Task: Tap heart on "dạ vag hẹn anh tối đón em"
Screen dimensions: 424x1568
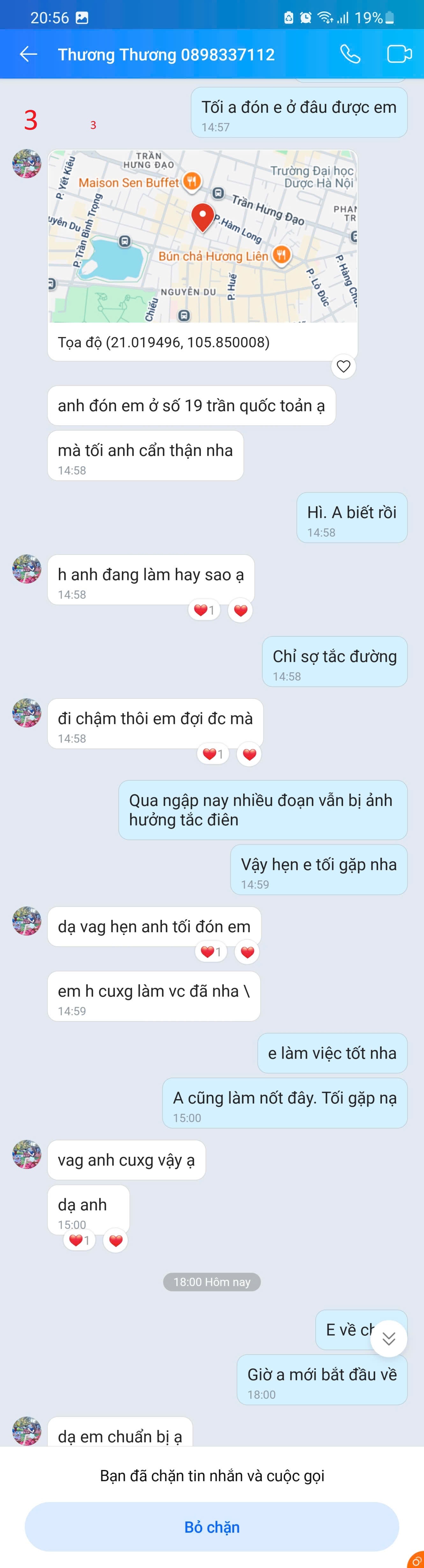Action: click(x=247, y=952)
